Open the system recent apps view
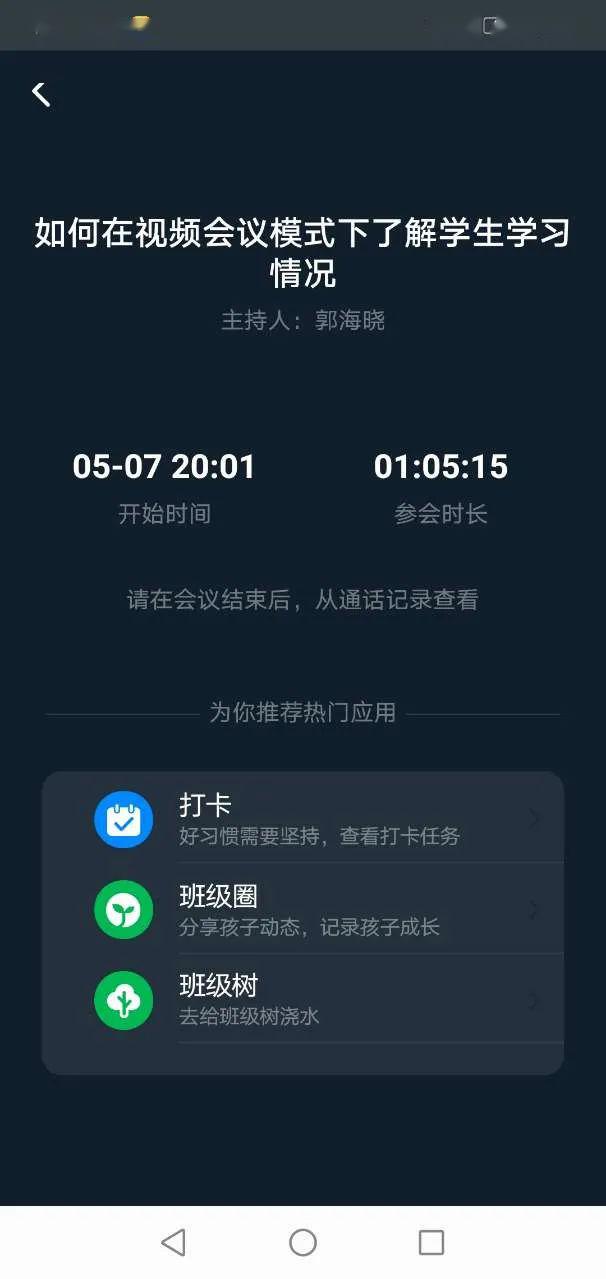The image size is (606, 1279). pyautogui.click(x=431, y=1242)
